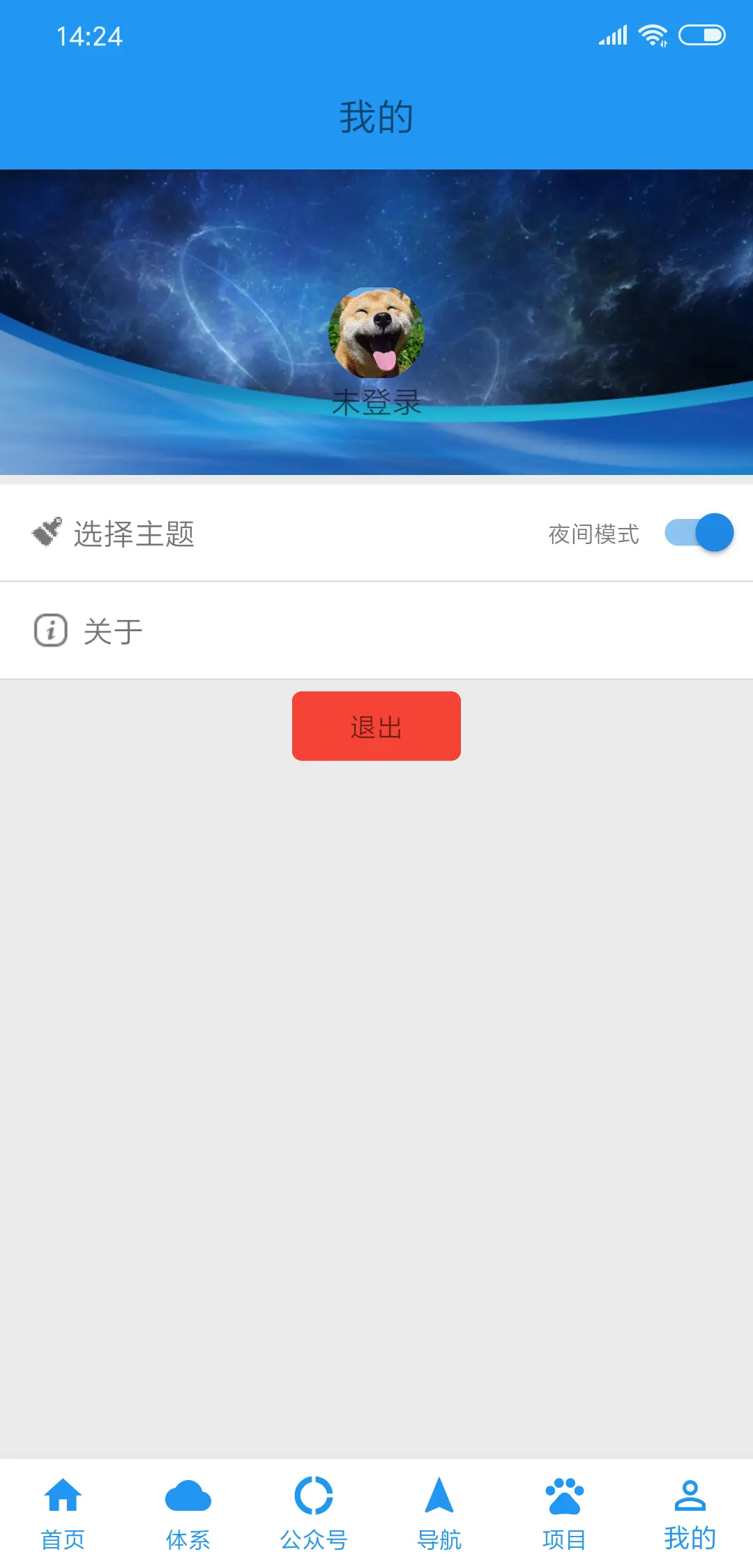This screenshot has width=753, height=1568.
Task: Open the 关于 about row
Action: (112, 631)
